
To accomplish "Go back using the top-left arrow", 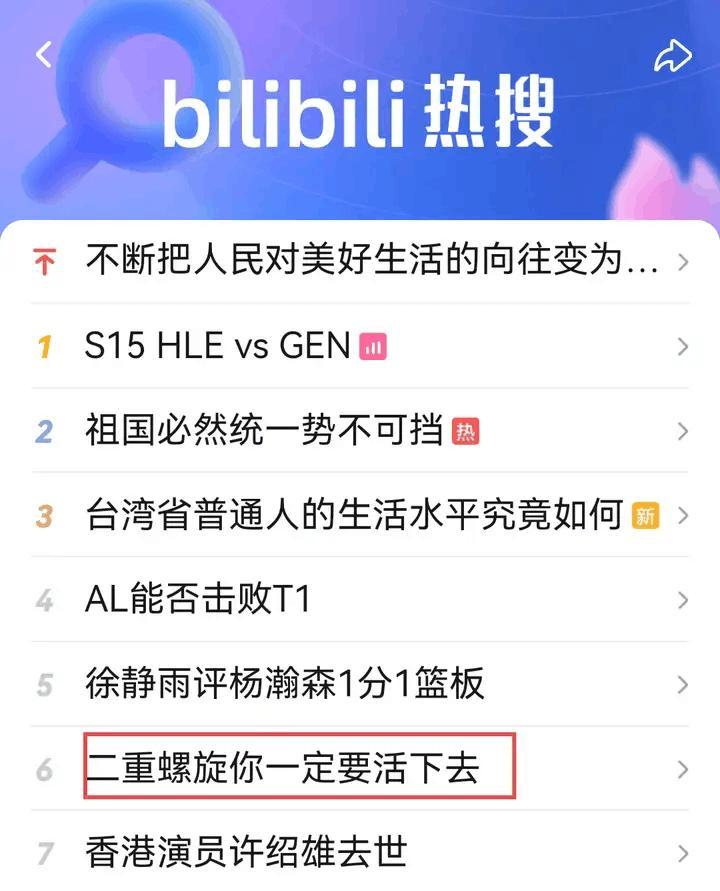I will coord(43,54).
